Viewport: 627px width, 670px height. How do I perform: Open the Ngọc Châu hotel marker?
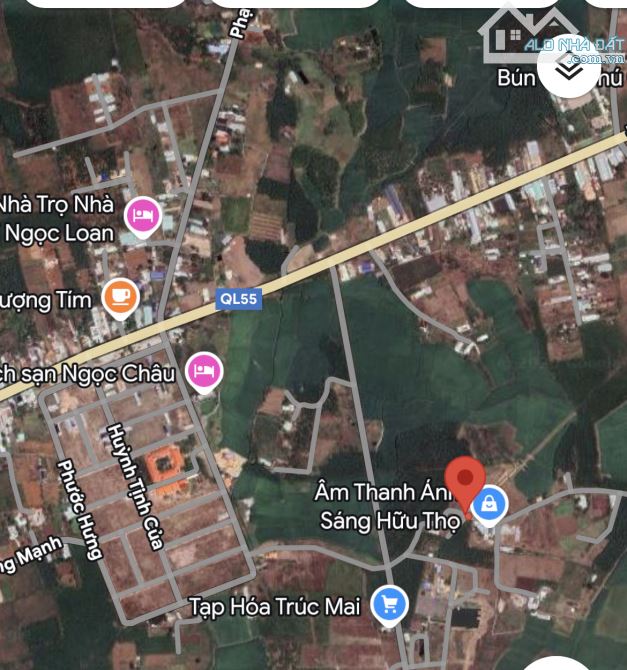206,372
